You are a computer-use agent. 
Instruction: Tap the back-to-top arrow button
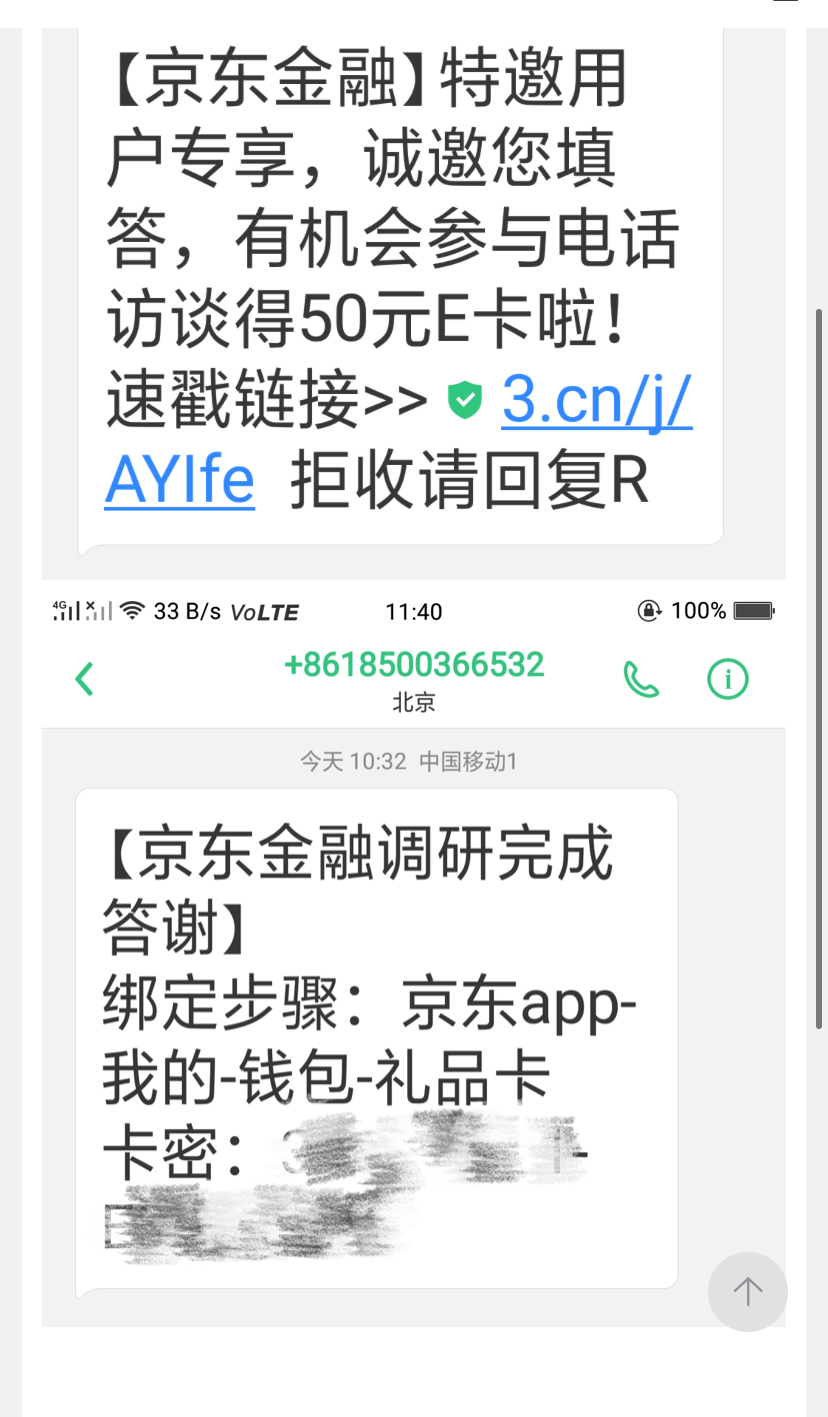point(747,1292)
